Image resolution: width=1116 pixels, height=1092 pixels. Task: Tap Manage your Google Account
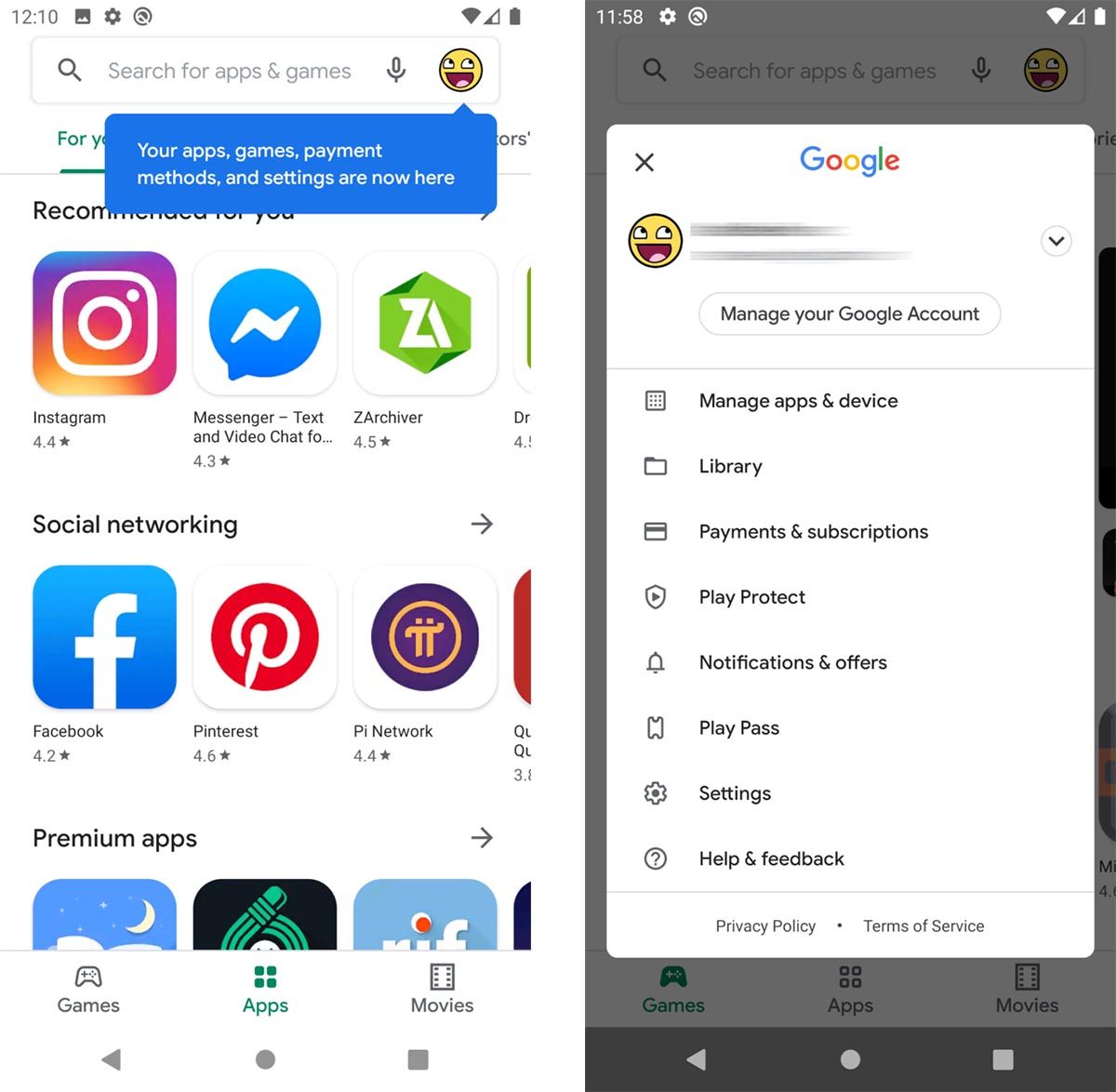pyautogui.click(x=849, y=314)
